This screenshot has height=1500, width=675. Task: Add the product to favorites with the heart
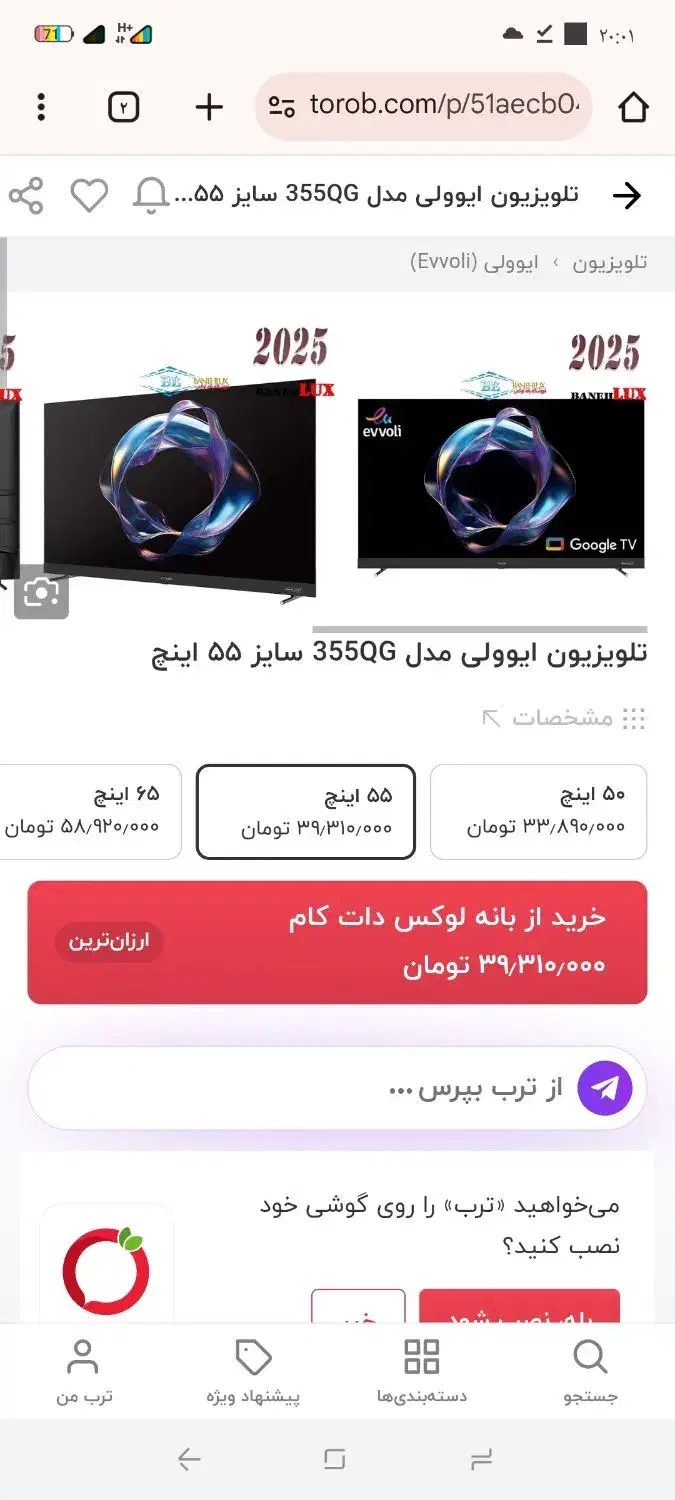pos(89,196)
